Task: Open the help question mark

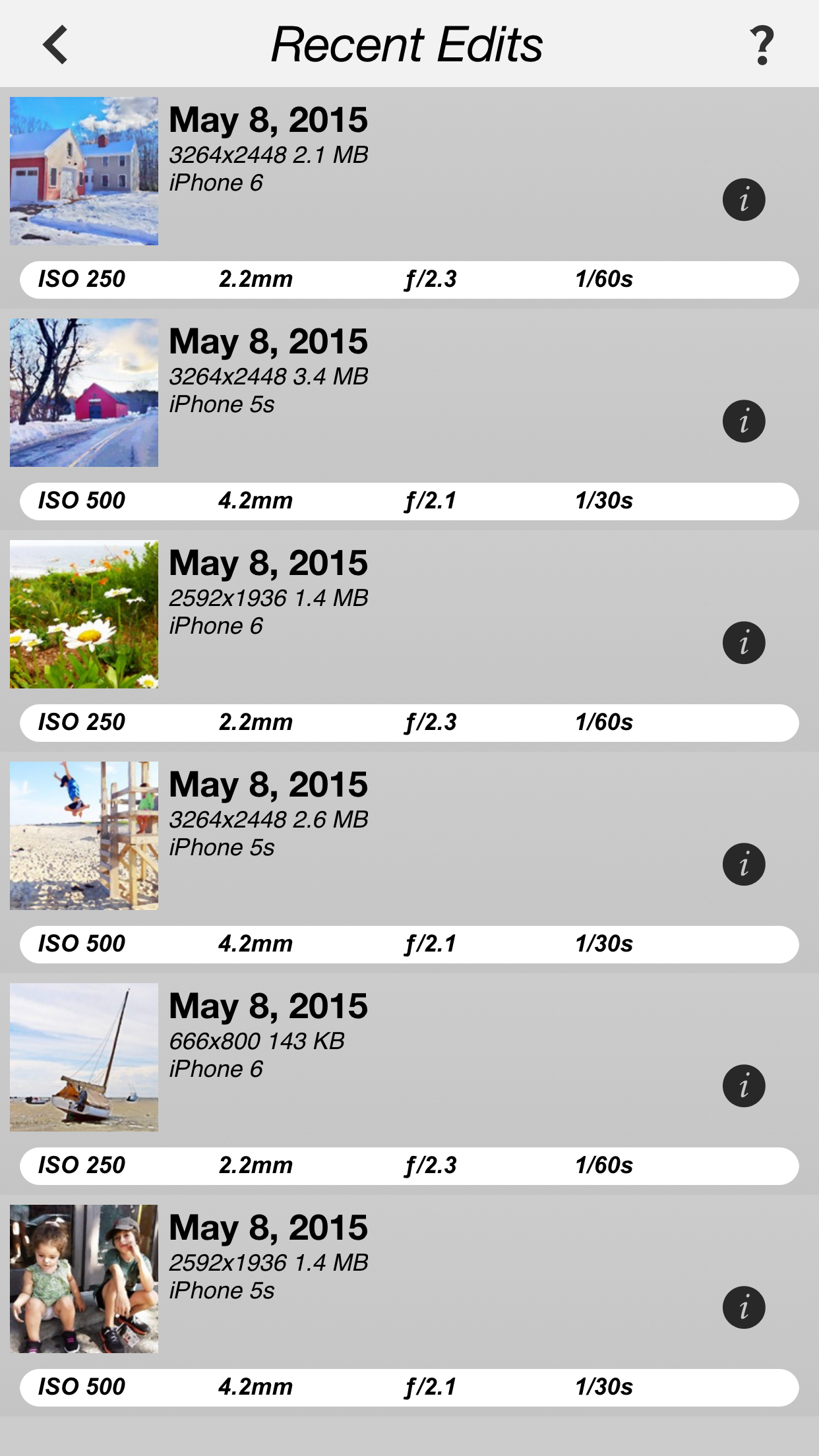Action: click(x=762, y=45)
